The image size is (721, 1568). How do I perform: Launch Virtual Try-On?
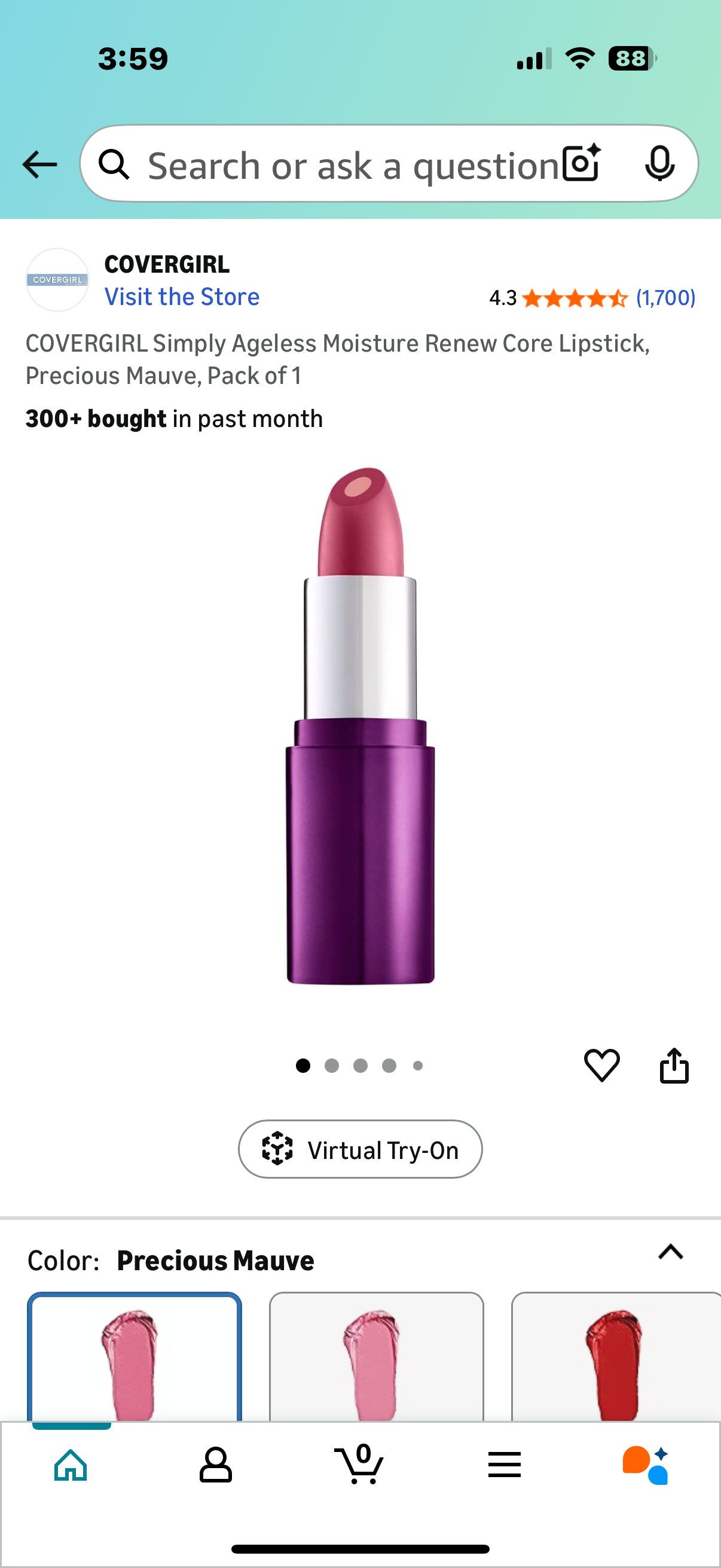pyautogui.click(x=360, y=1149)
